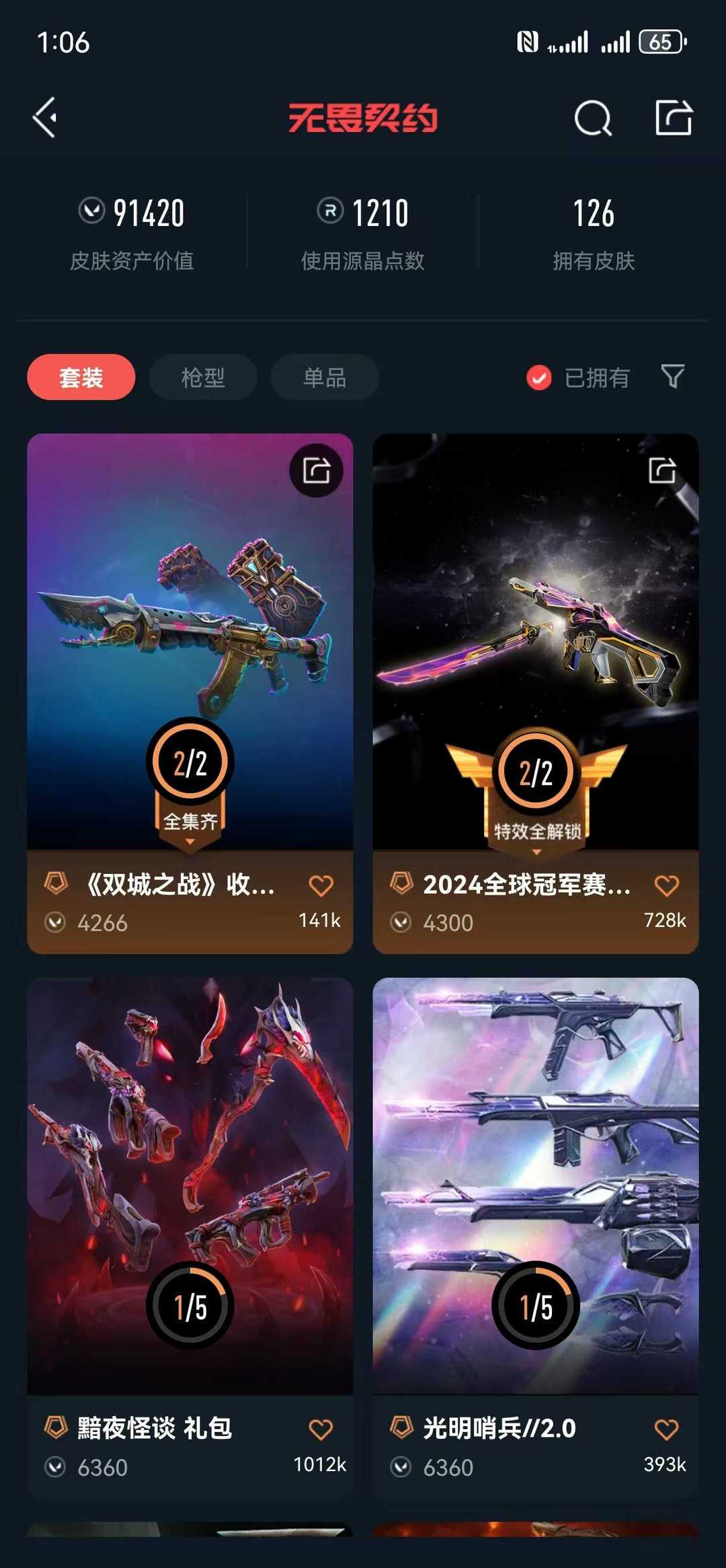This screenshot has height=1568, width=726.
Task: Share this page via the header share icon
Action: [x=674, y=118]
